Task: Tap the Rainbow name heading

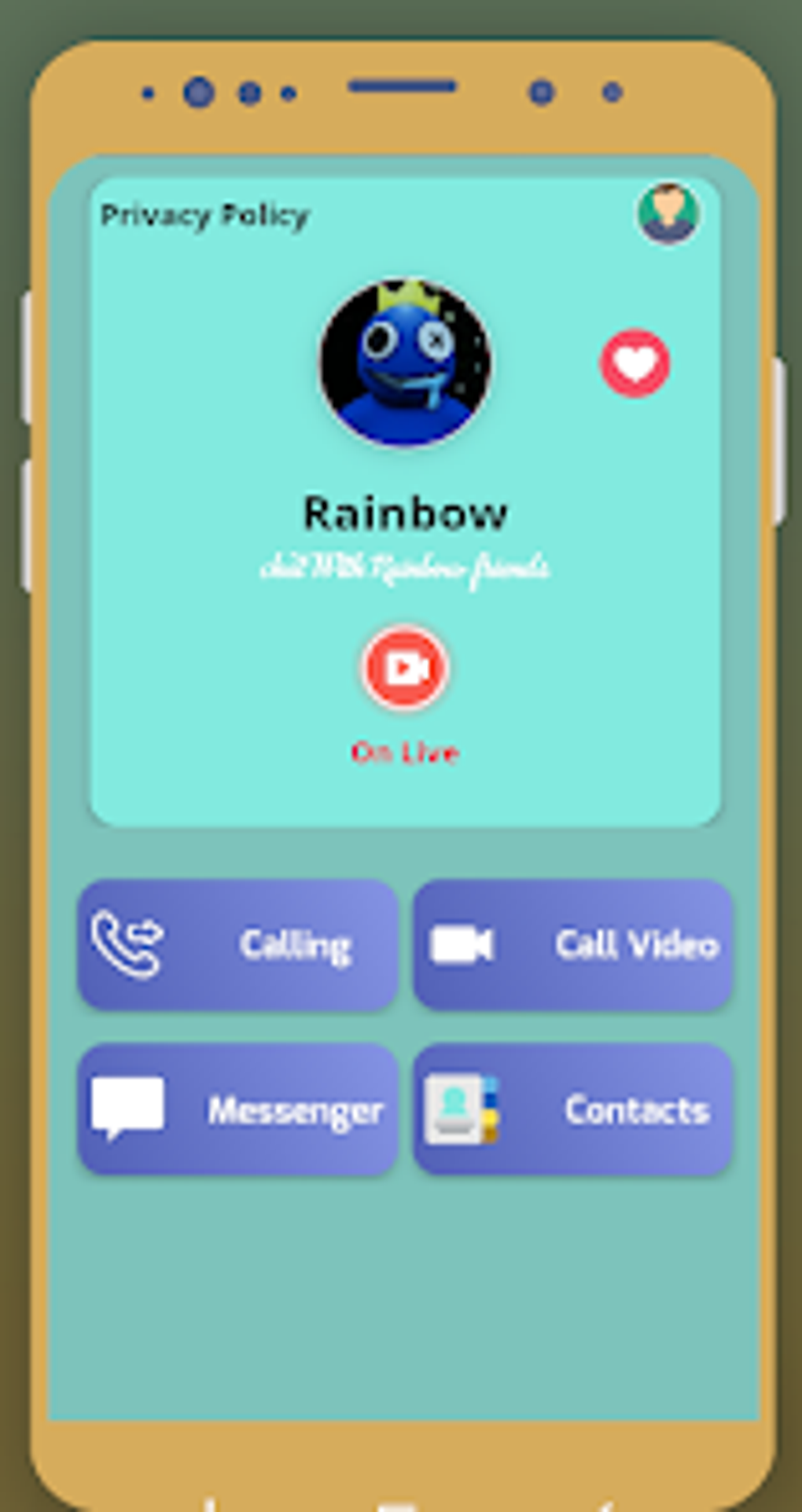Action: 406,512
